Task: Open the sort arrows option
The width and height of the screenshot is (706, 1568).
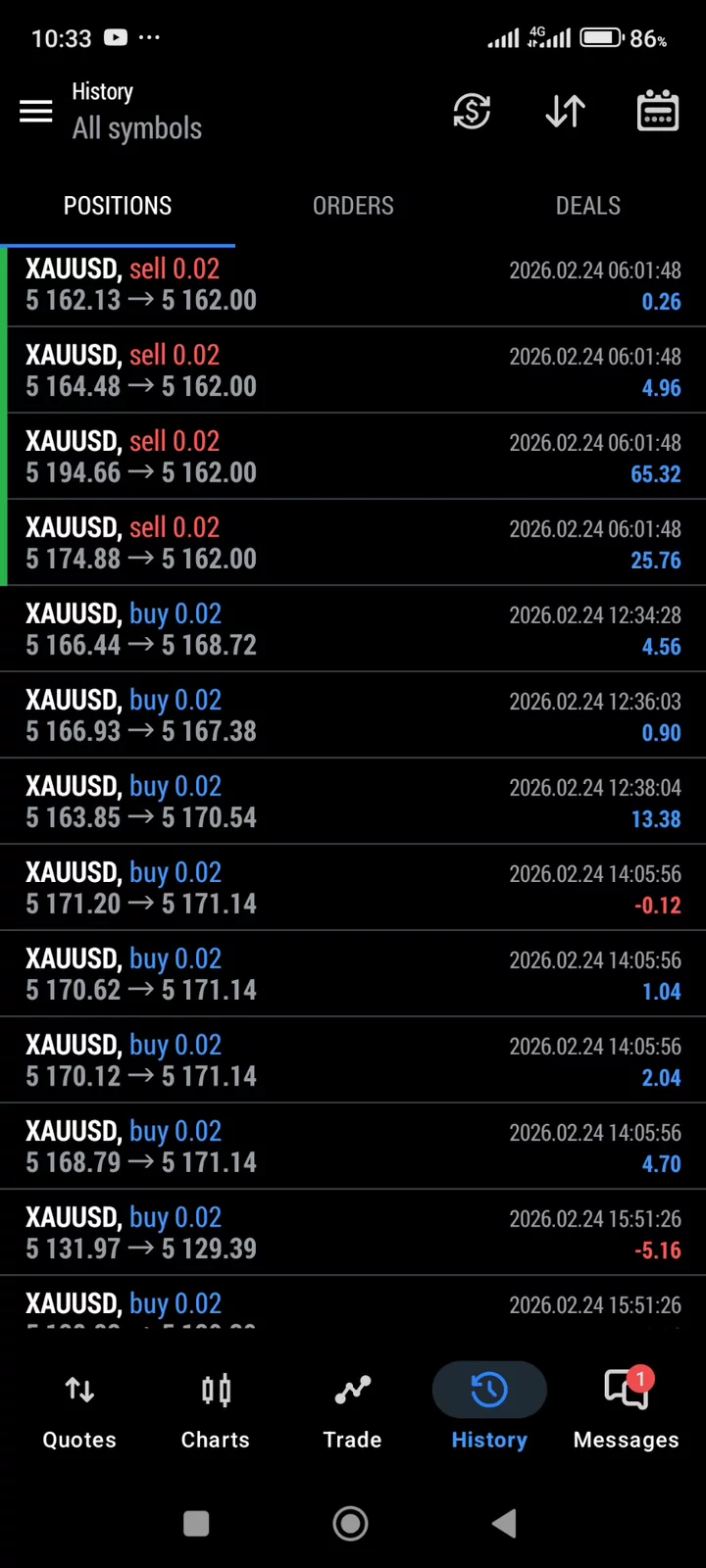Action: point(565,112)
